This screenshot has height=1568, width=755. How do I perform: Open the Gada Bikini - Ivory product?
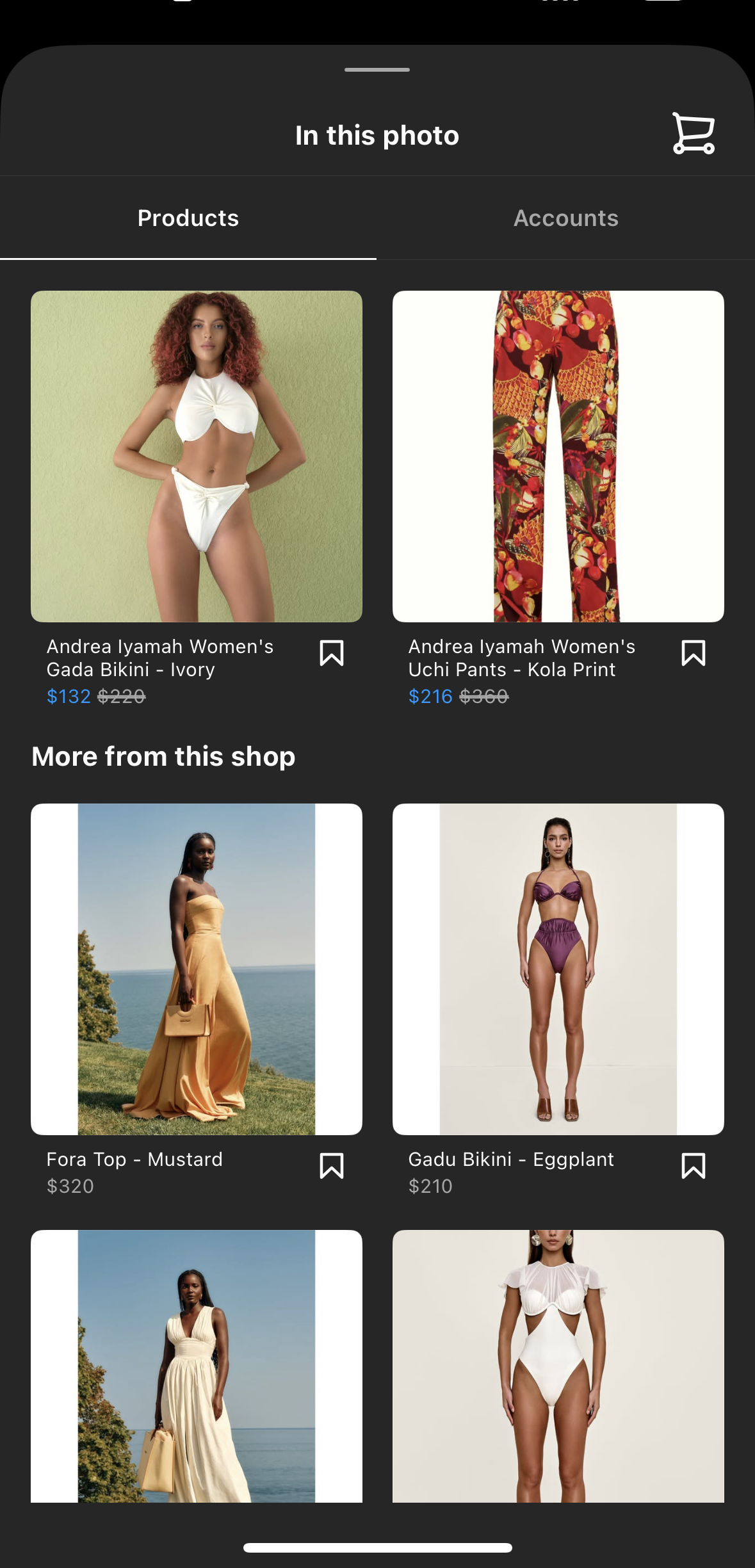click(197, 457)
